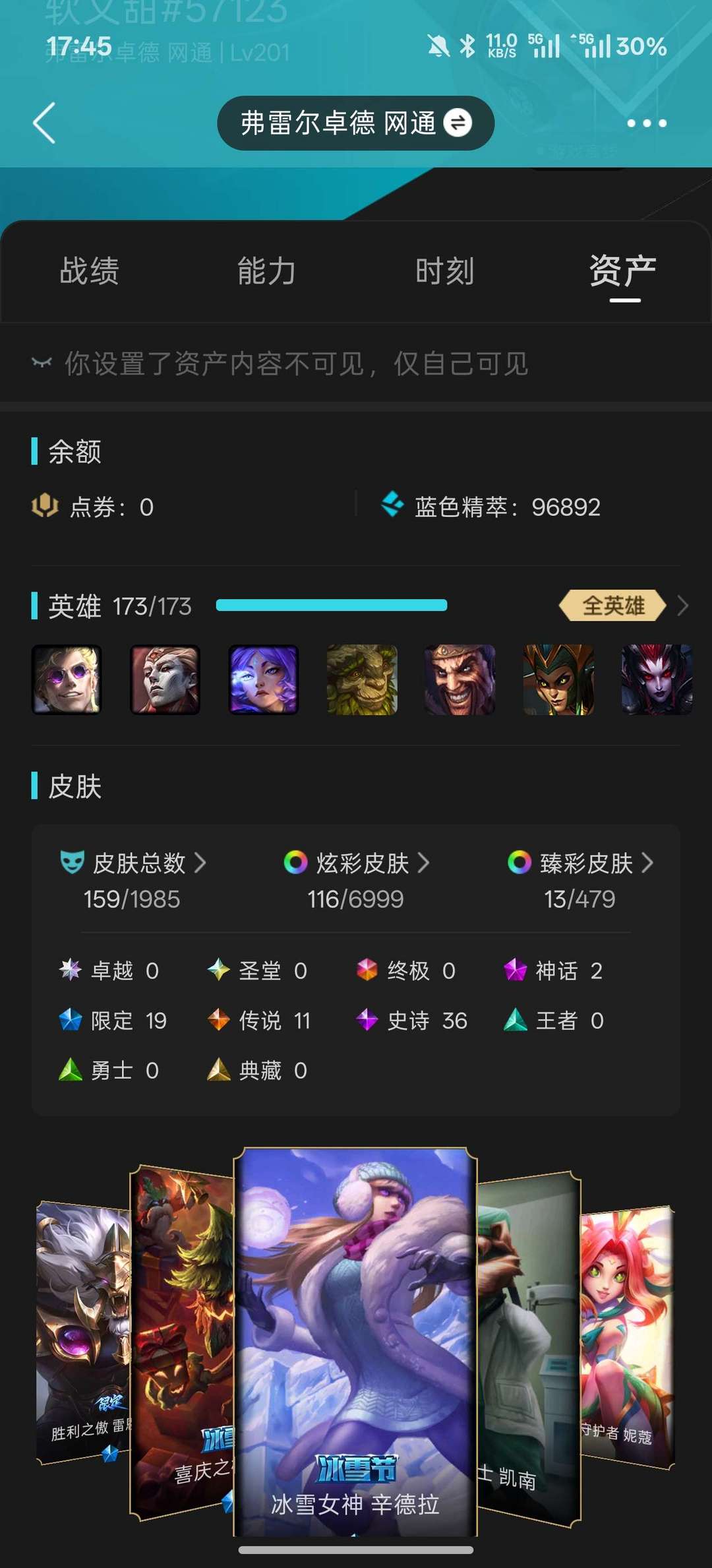Open 臻彩皮肤 list

click(580, 863)
